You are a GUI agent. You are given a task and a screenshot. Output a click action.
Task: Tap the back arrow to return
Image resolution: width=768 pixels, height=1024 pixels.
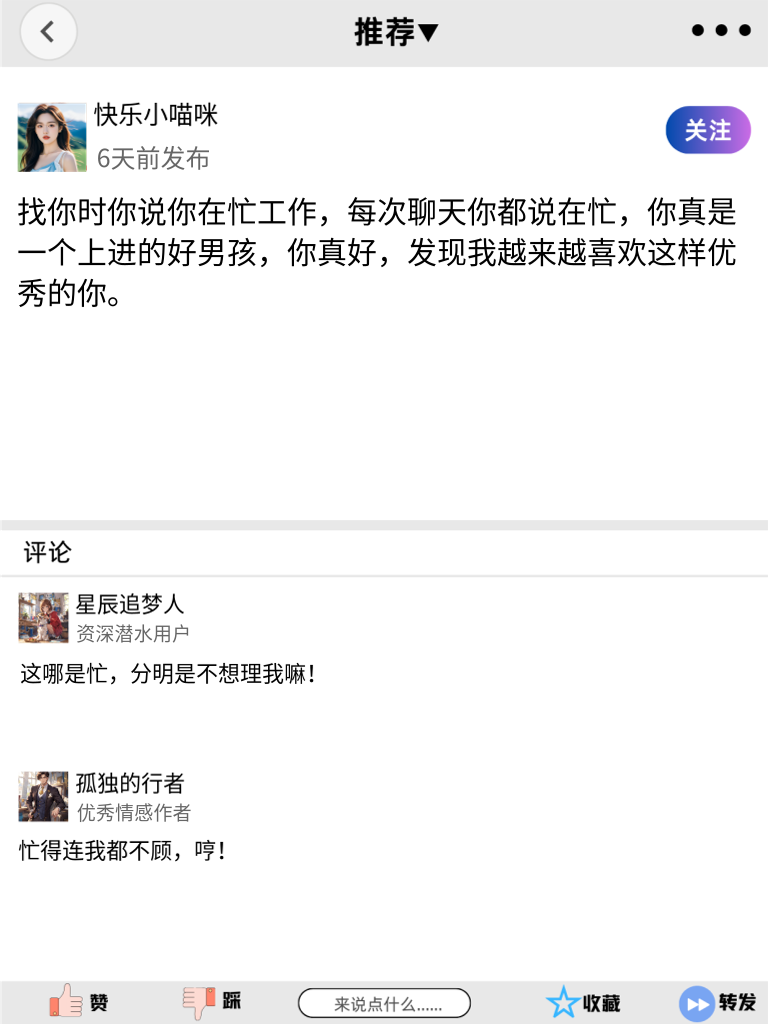[48, 31]
